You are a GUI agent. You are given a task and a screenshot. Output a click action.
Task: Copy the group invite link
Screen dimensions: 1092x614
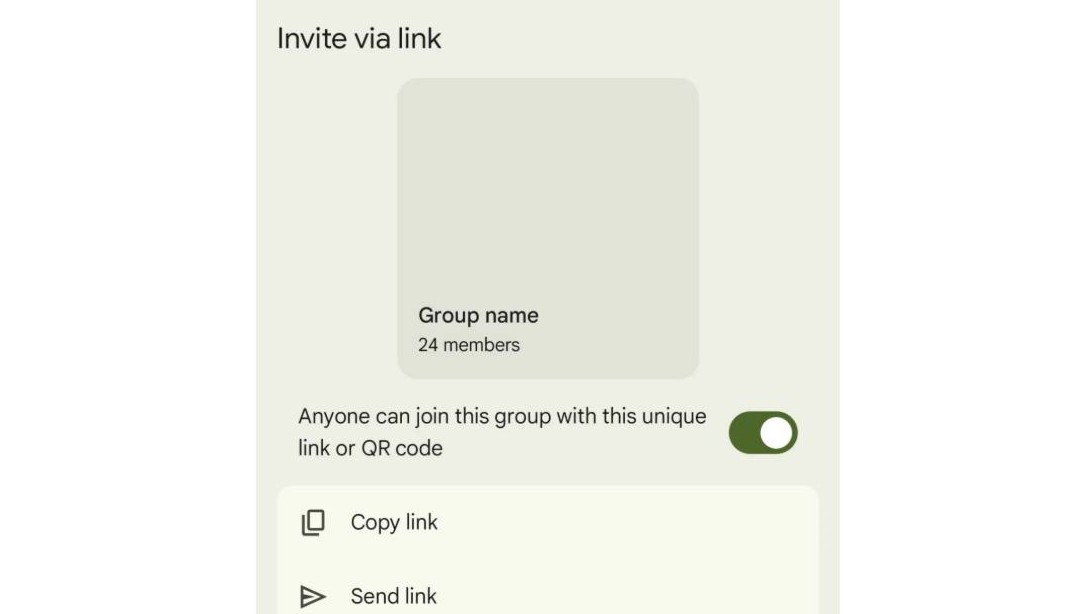tap(394, 522)
